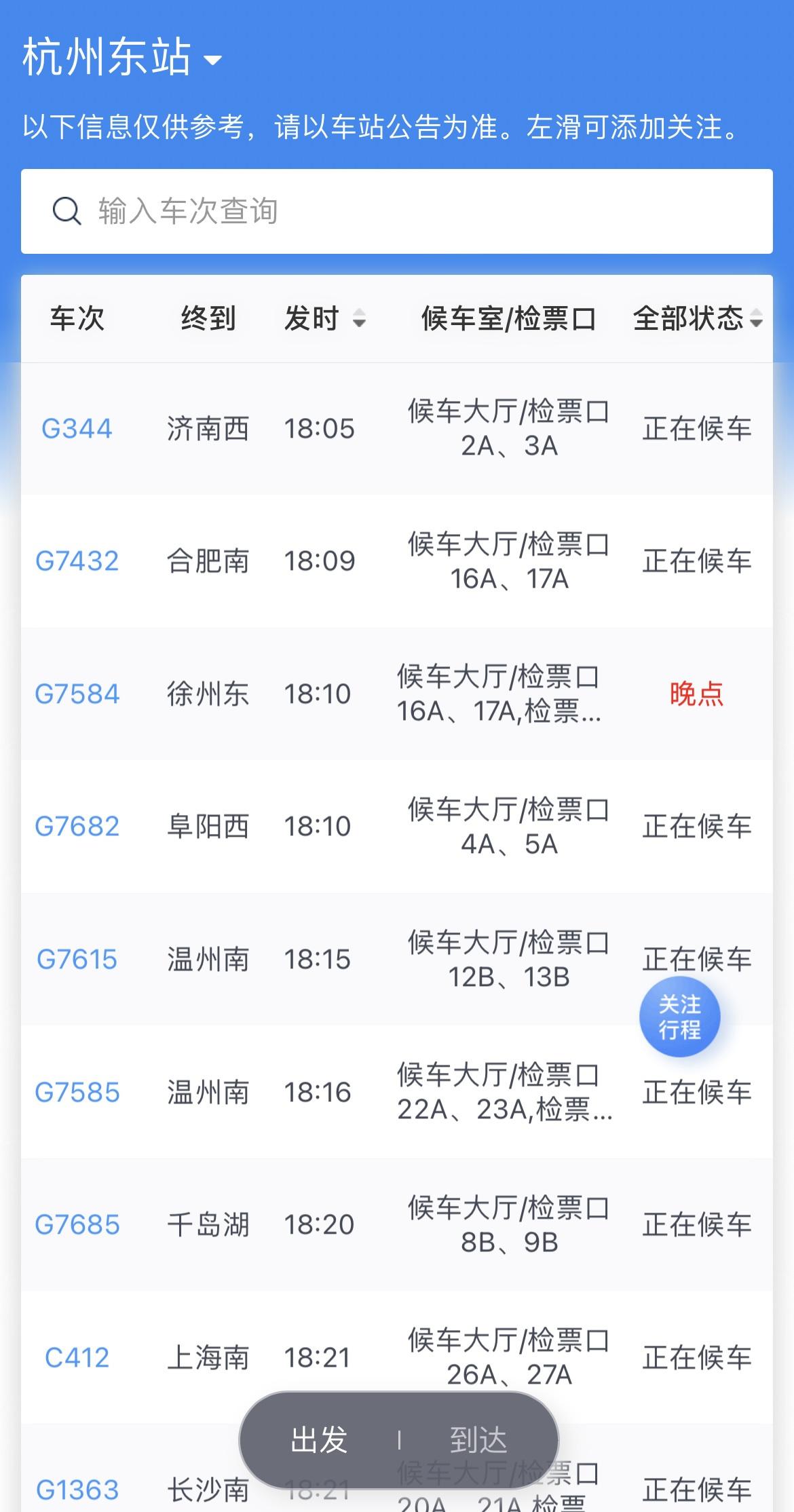This screenshot has width=794, height=1512.
Task: Select train G7685 to 千岛湖
Action: 77,1224
